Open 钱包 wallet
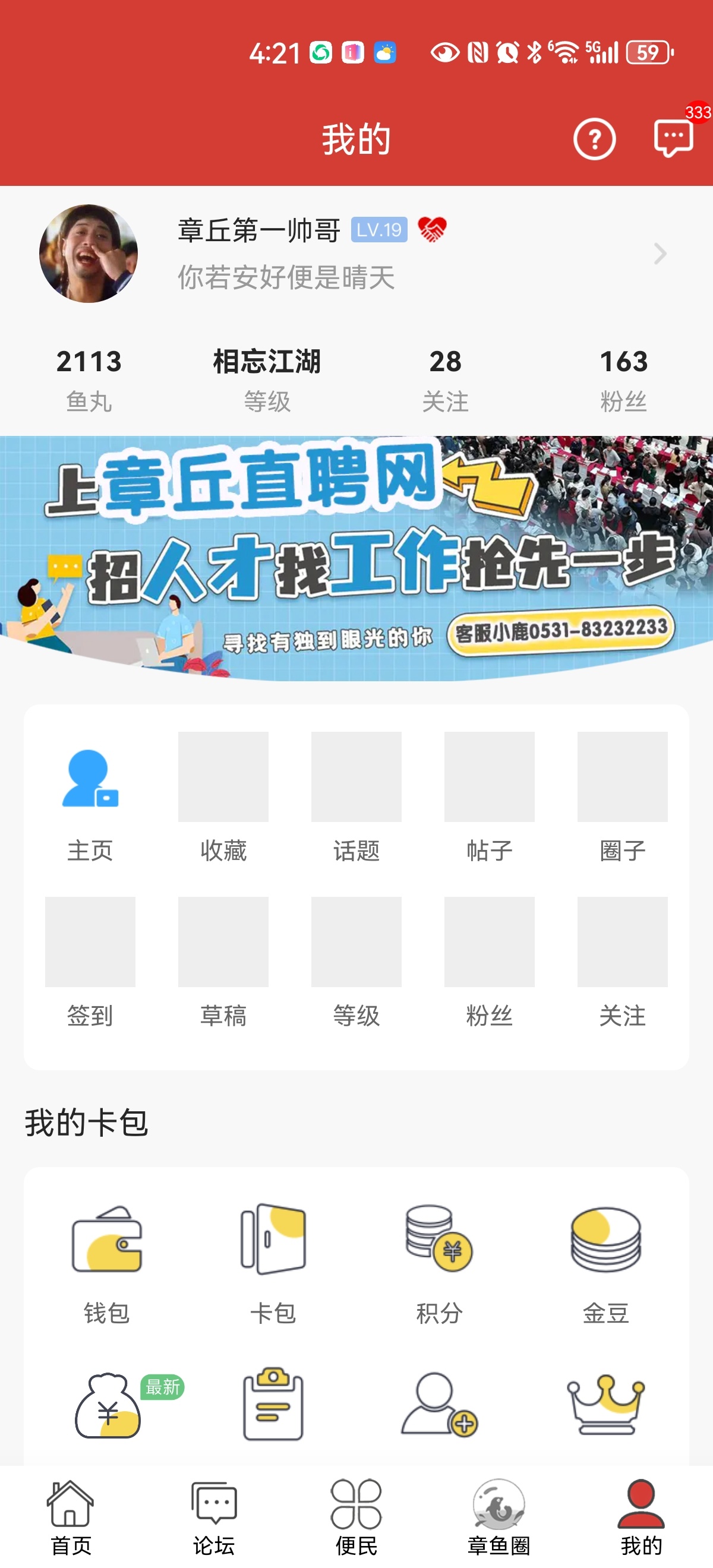 106,1263
